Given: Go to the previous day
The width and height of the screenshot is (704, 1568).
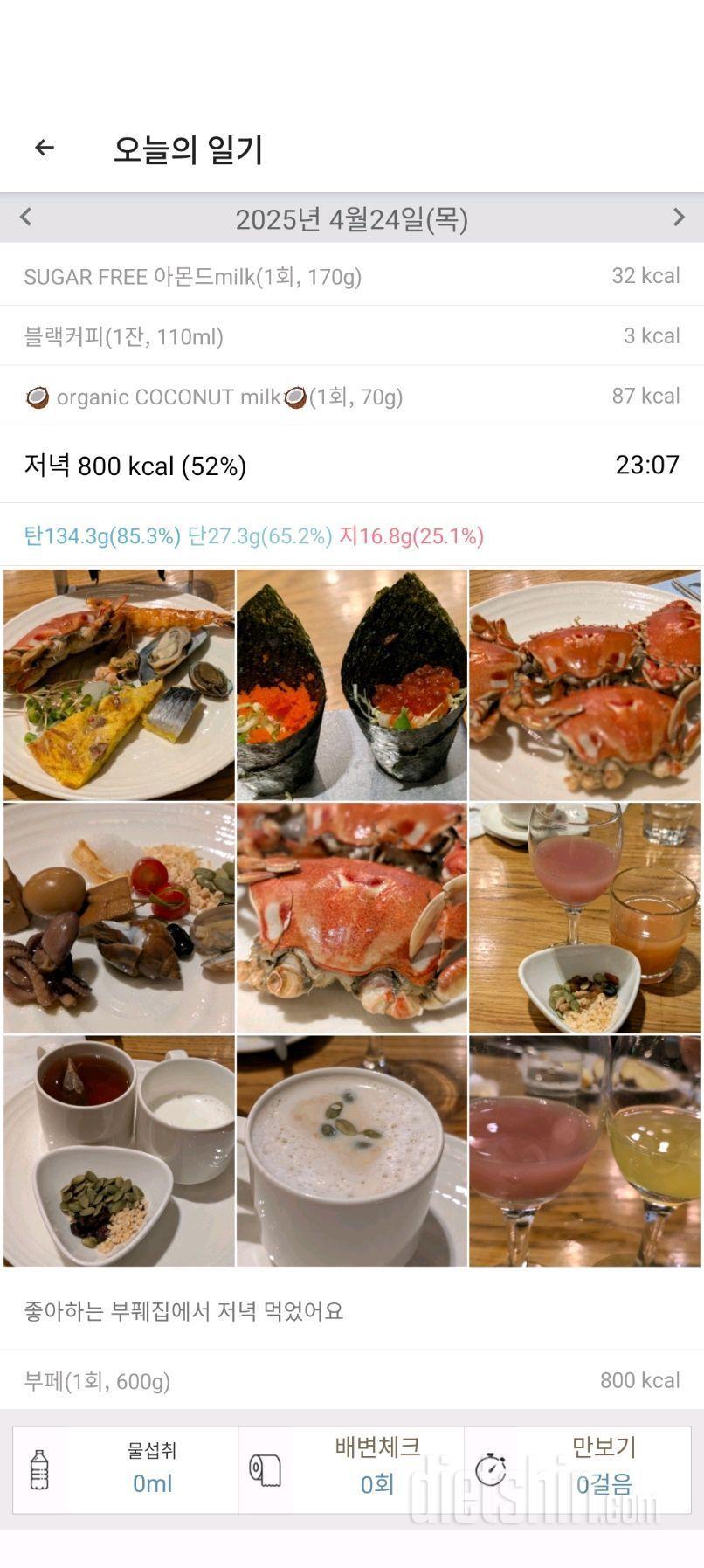Looking at the screenshot, I should [x=26, y=217].
